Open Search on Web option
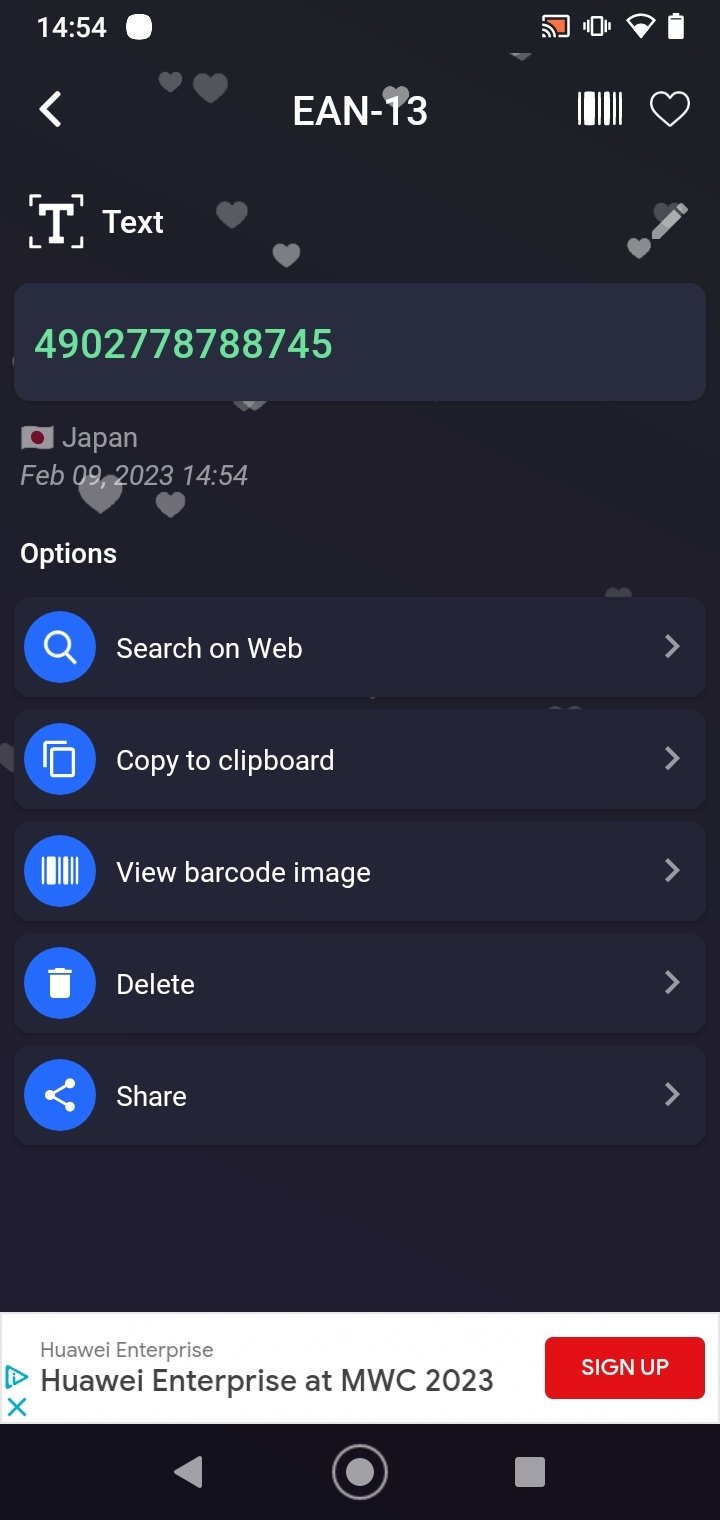Image resolution: width=720 pixels, height=1520 pixels. click(360, 648)
